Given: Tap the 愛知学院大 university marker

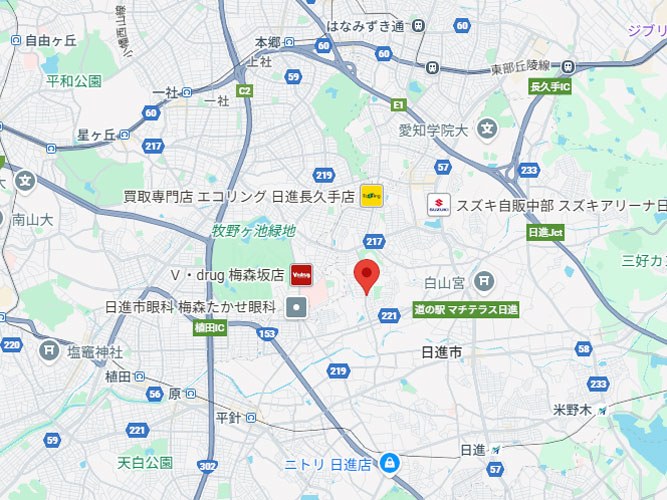Looking at the screenshot, I should (487, 129).
